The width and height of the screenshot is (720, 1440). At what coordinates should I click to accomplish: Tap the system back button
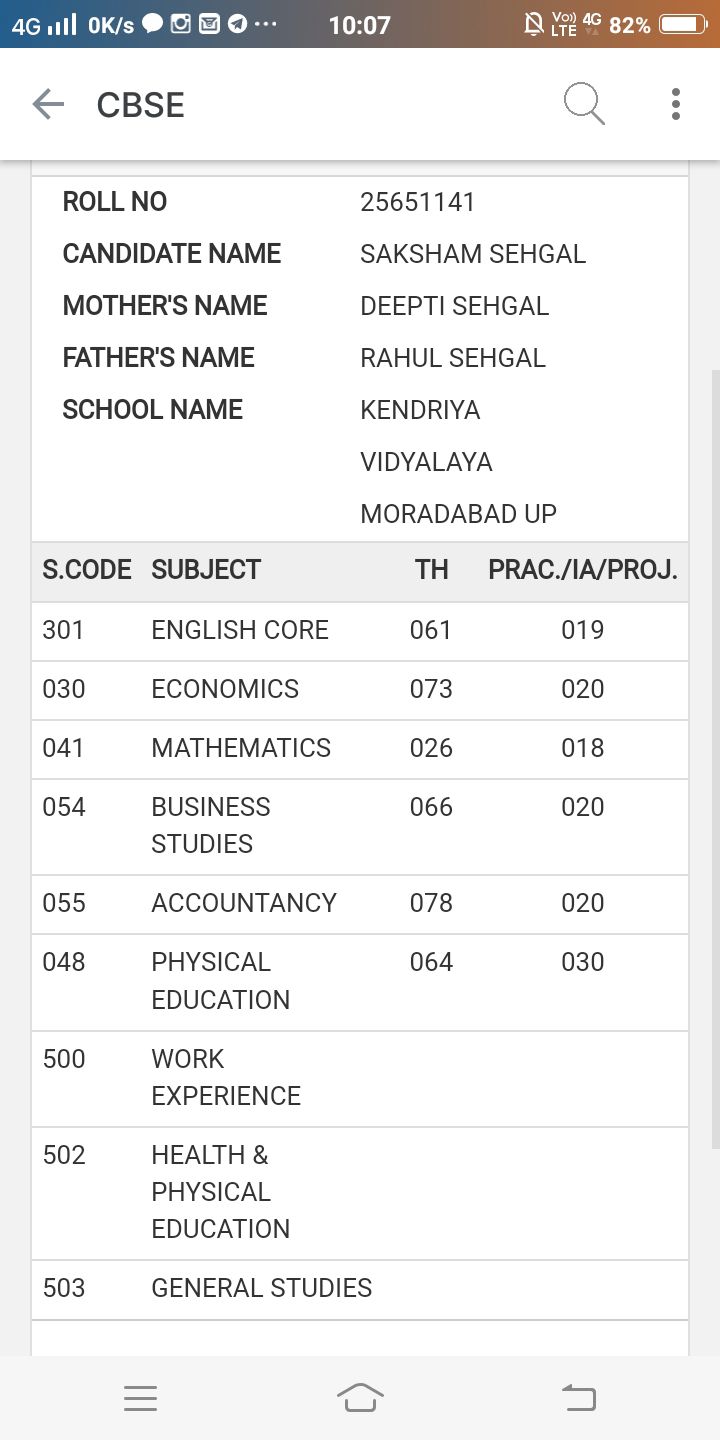pos(579,1398)
